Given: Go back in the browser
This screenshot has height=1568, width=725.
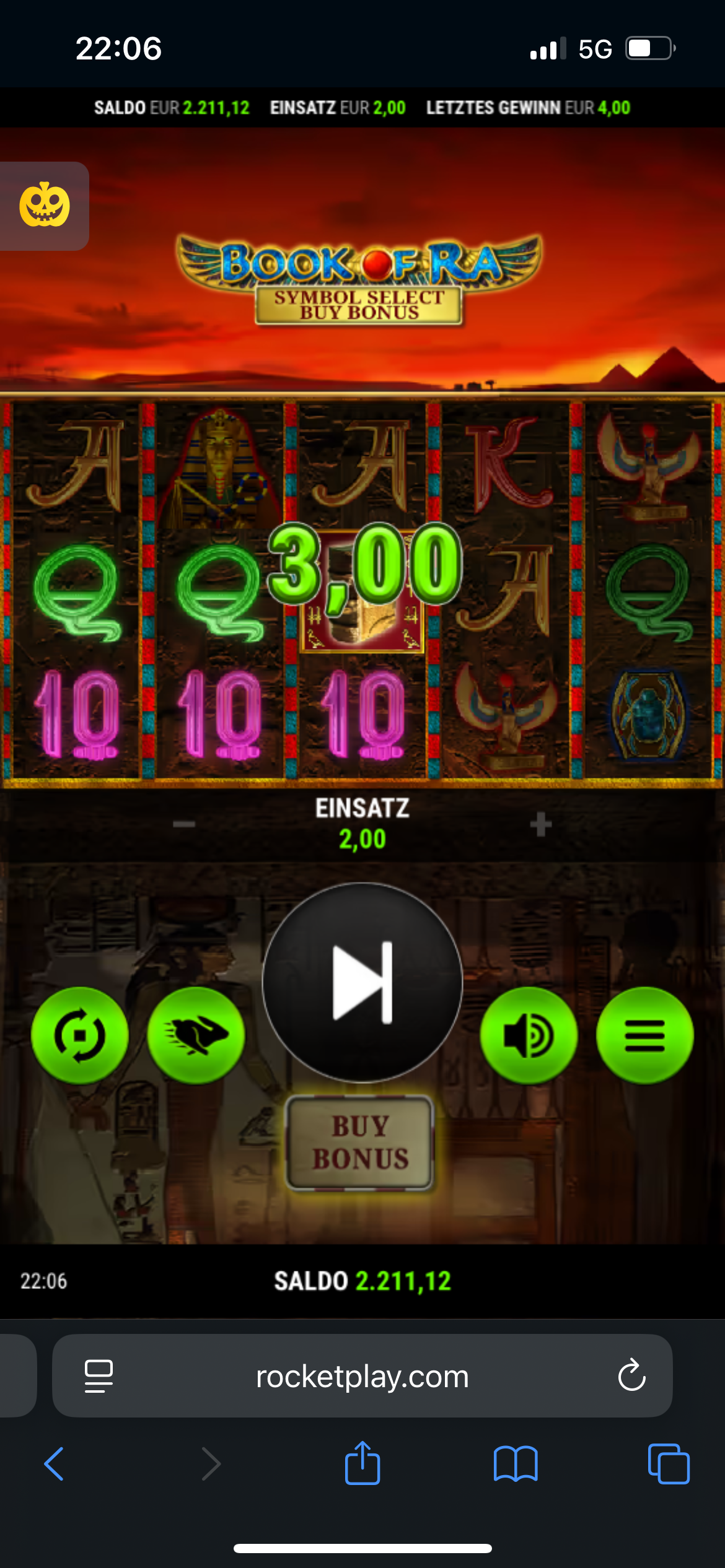Looking at the screenshot, I should click(x=55, y=1464).
